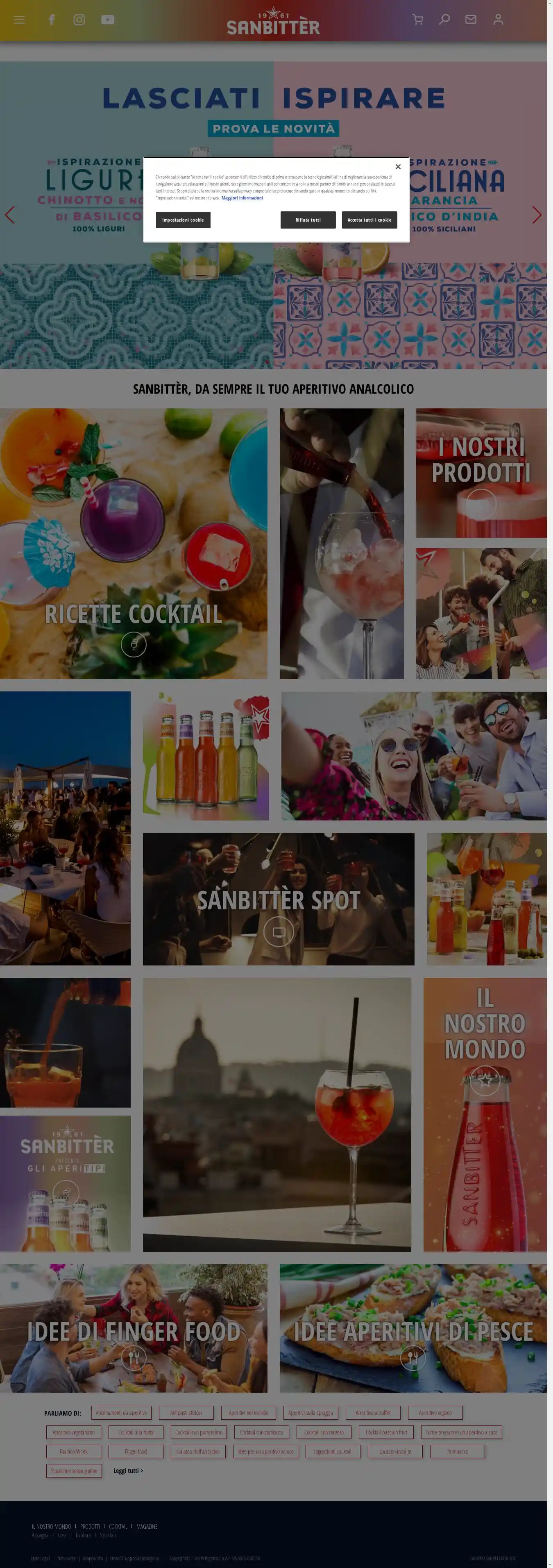553x1568 pixels.
Task: Open the mail envelope icon
Action: 471,20
